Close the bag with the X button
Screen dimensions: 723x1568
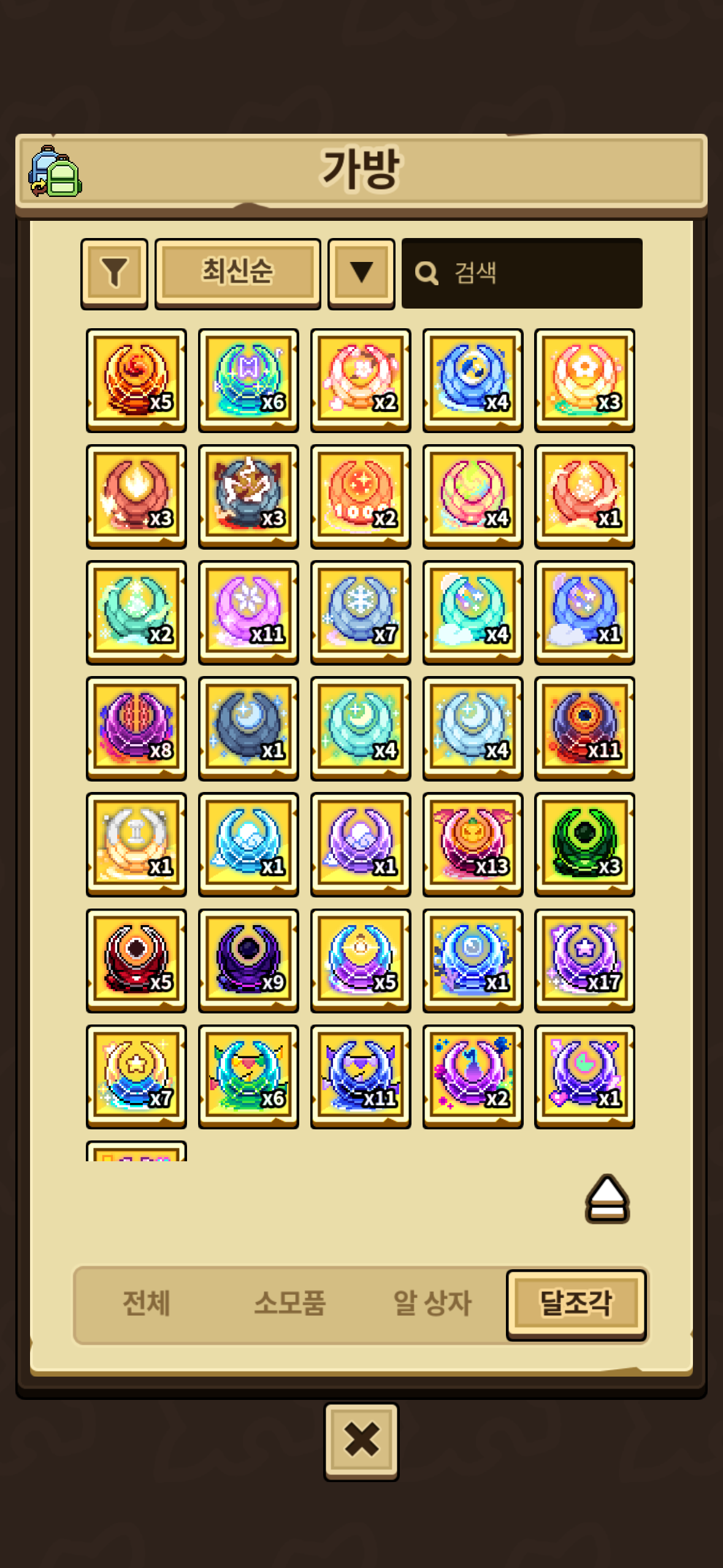(361, 1440)
